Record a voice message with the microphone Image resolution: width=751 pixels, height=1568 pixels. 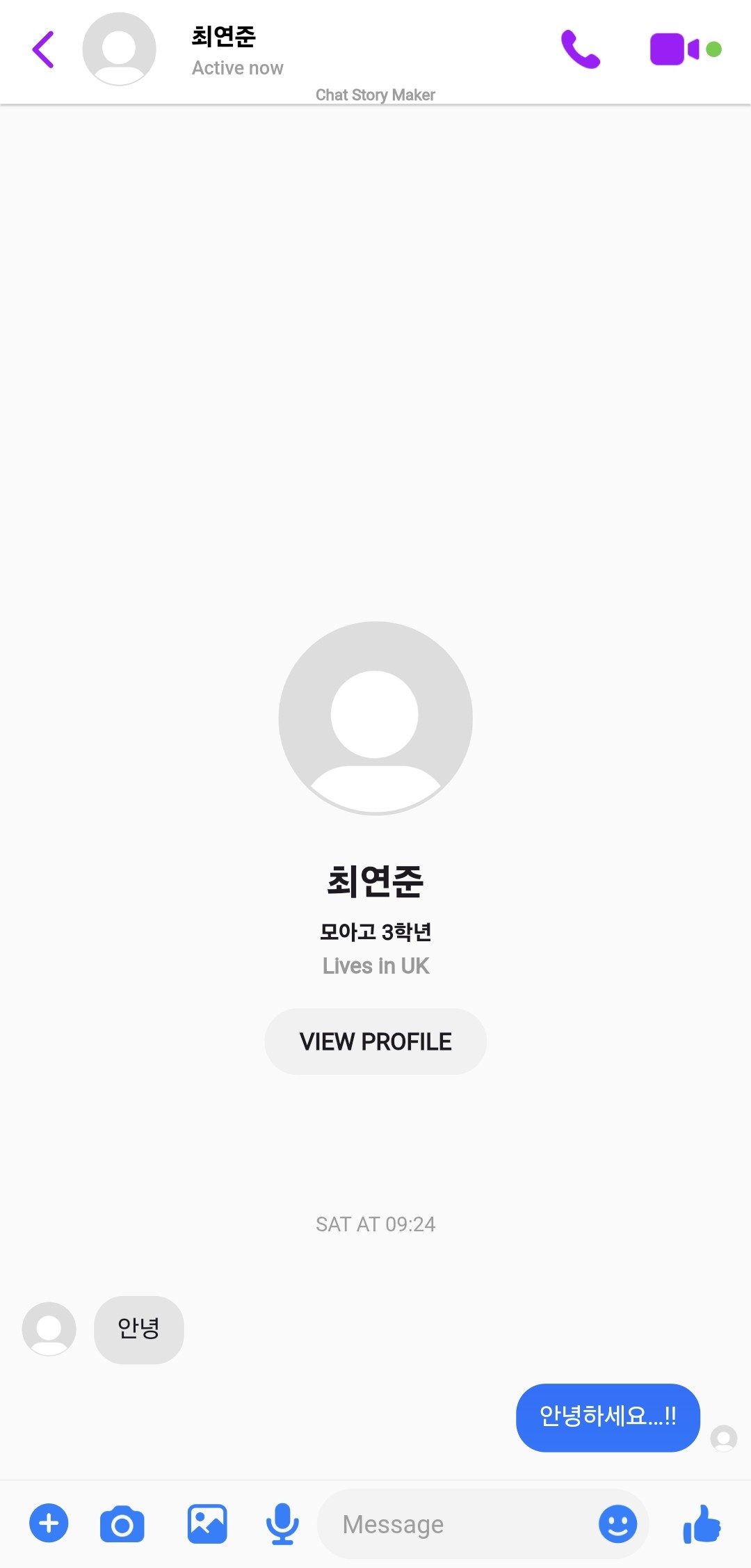(282, 1523)
